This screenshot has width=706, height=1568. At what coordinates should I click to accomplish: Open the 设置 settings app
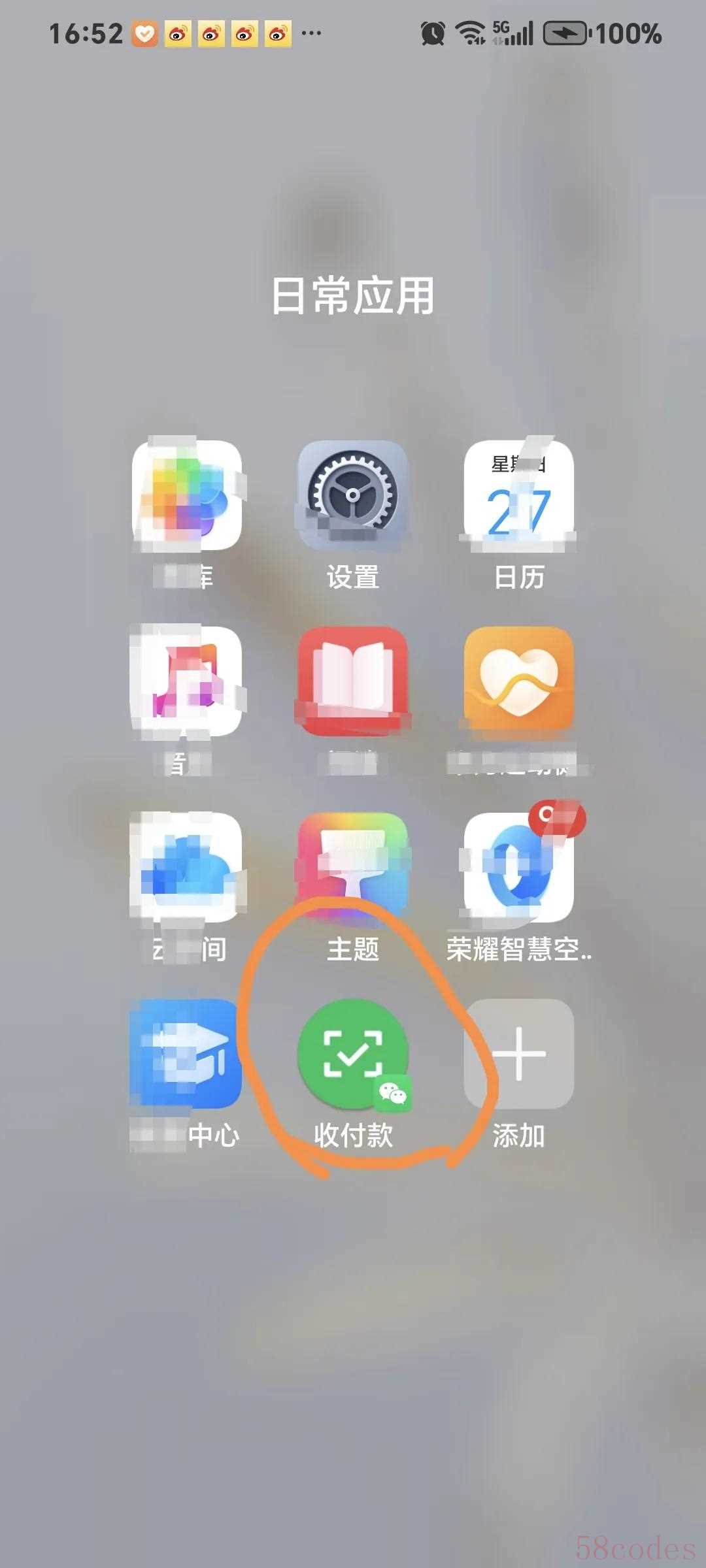(353, 495)
